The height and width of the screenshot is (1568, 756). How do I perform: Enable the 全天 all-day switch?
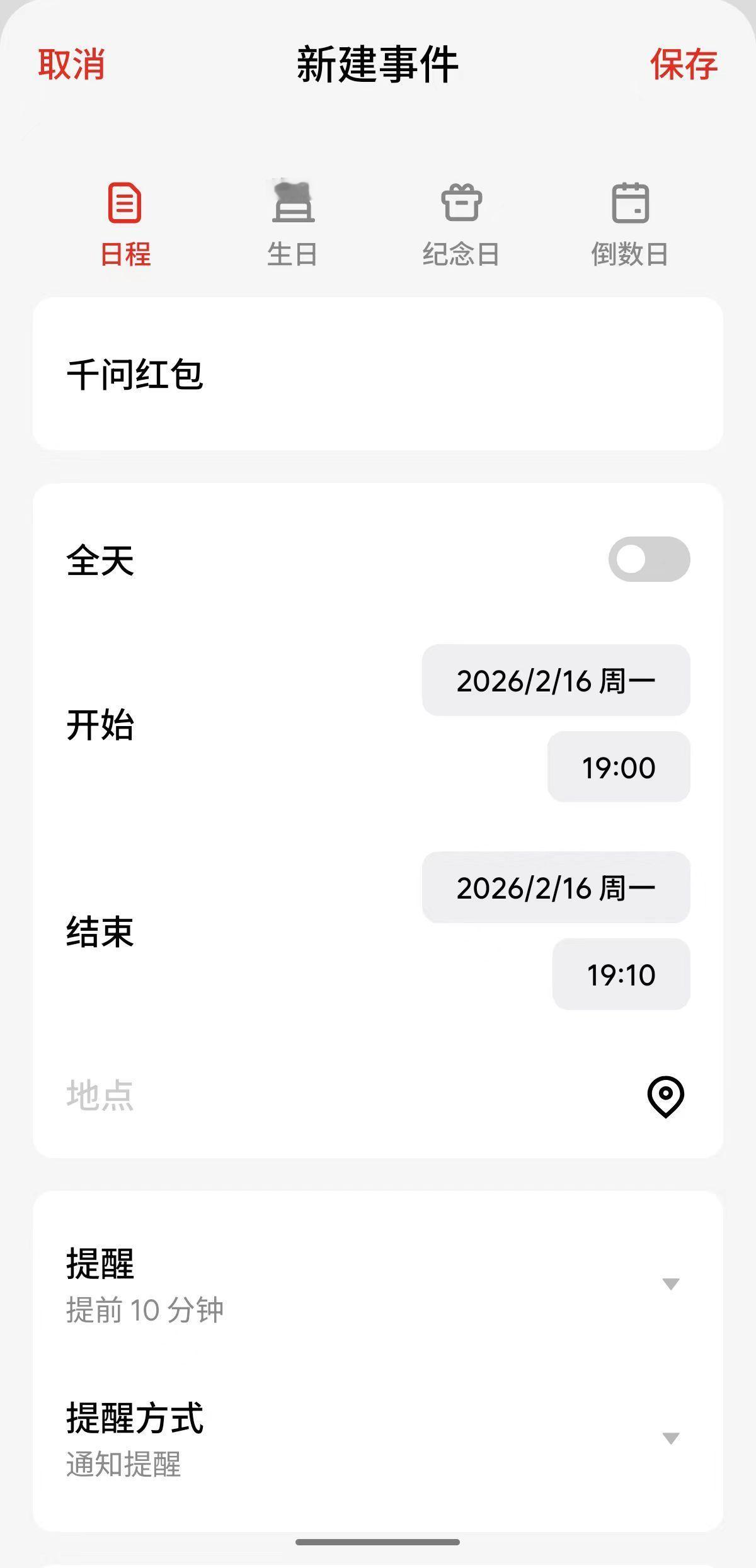649,559
